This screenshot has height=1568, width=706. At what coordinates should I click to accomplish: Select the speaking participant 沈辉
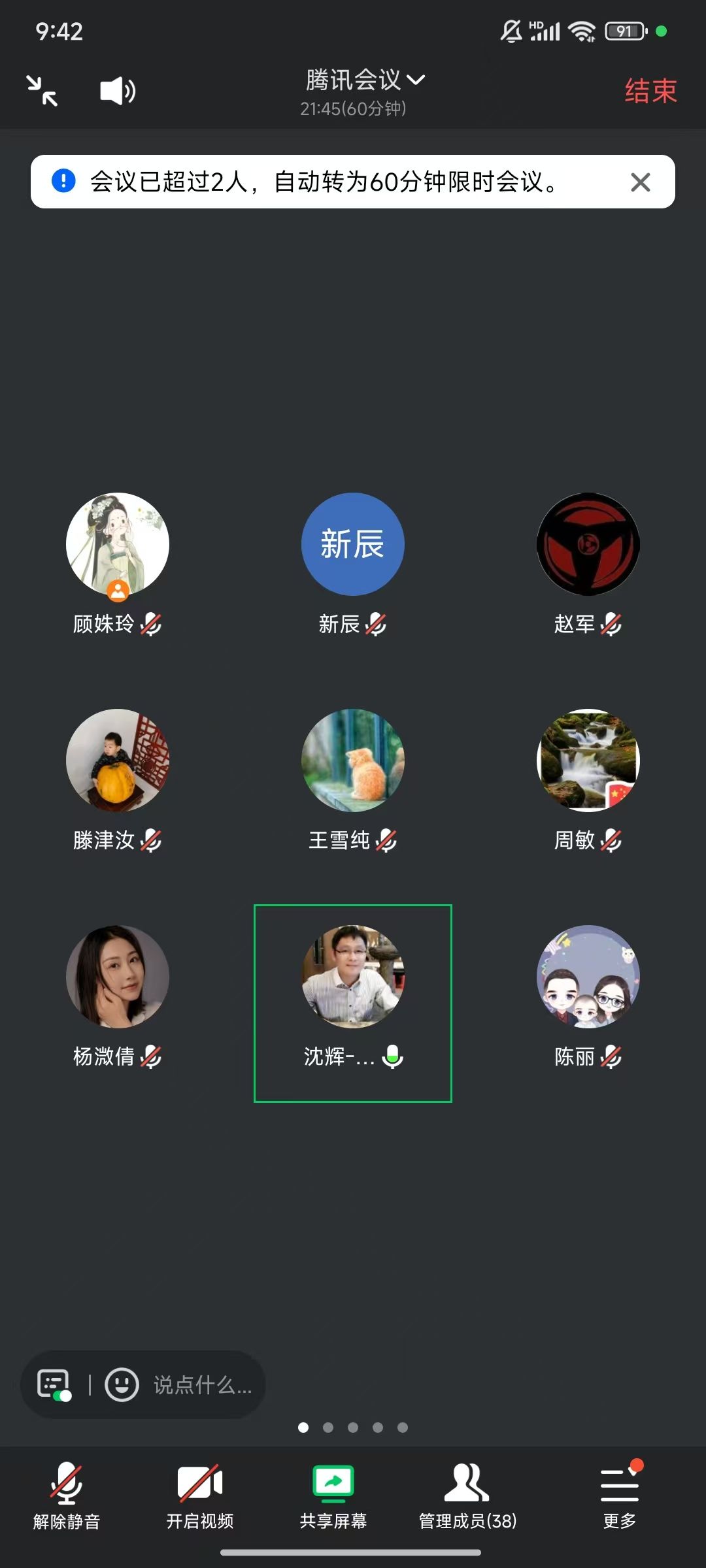352,977
